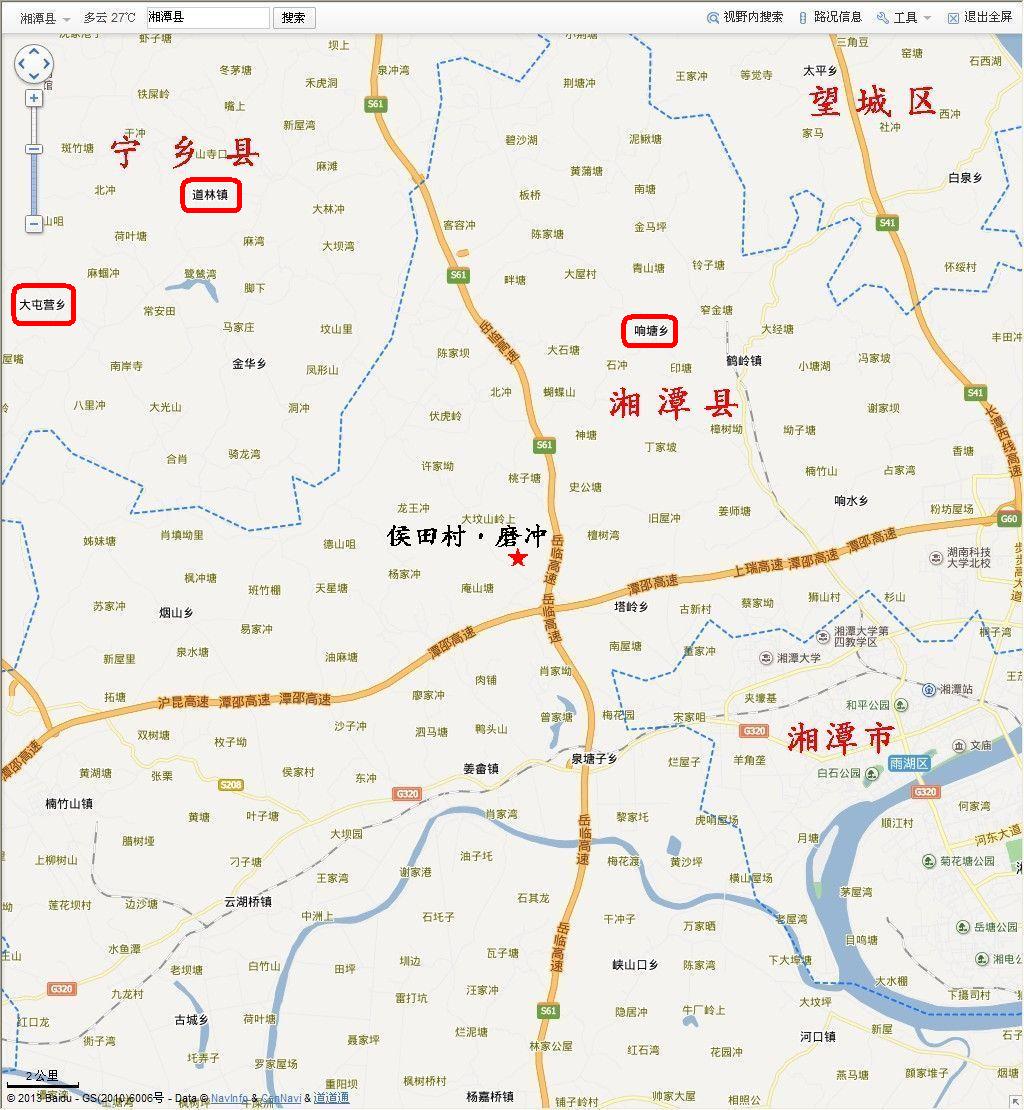Image resolution: width=1024 pixels, height=1110 pixels.
Task: Zoom in with the plus button
Action: coord(34,98)
